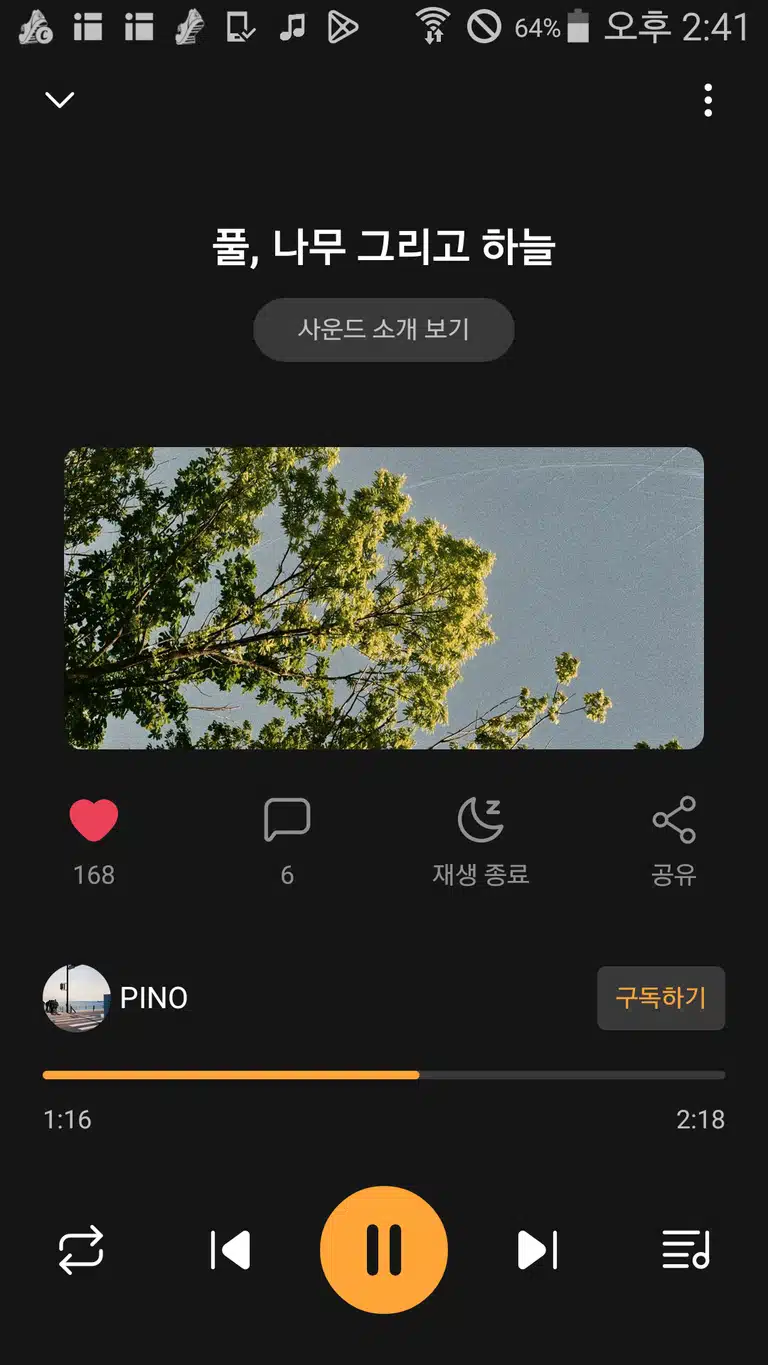Pause the current sound
Image resolution: width=768 pixels, height=1365 pixels.
[x=384, y=1250]
